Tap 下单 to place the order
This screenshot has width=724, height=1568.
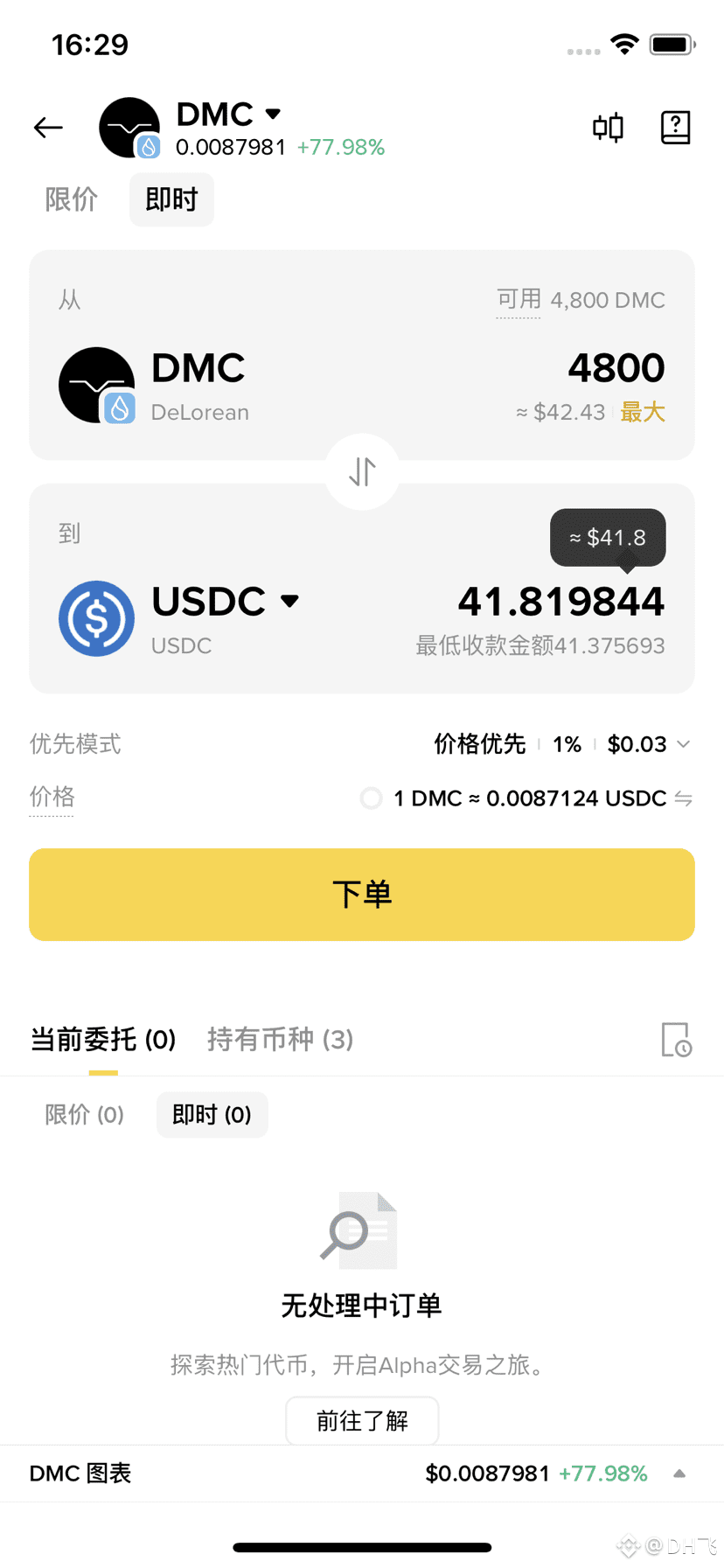[362, 895]
